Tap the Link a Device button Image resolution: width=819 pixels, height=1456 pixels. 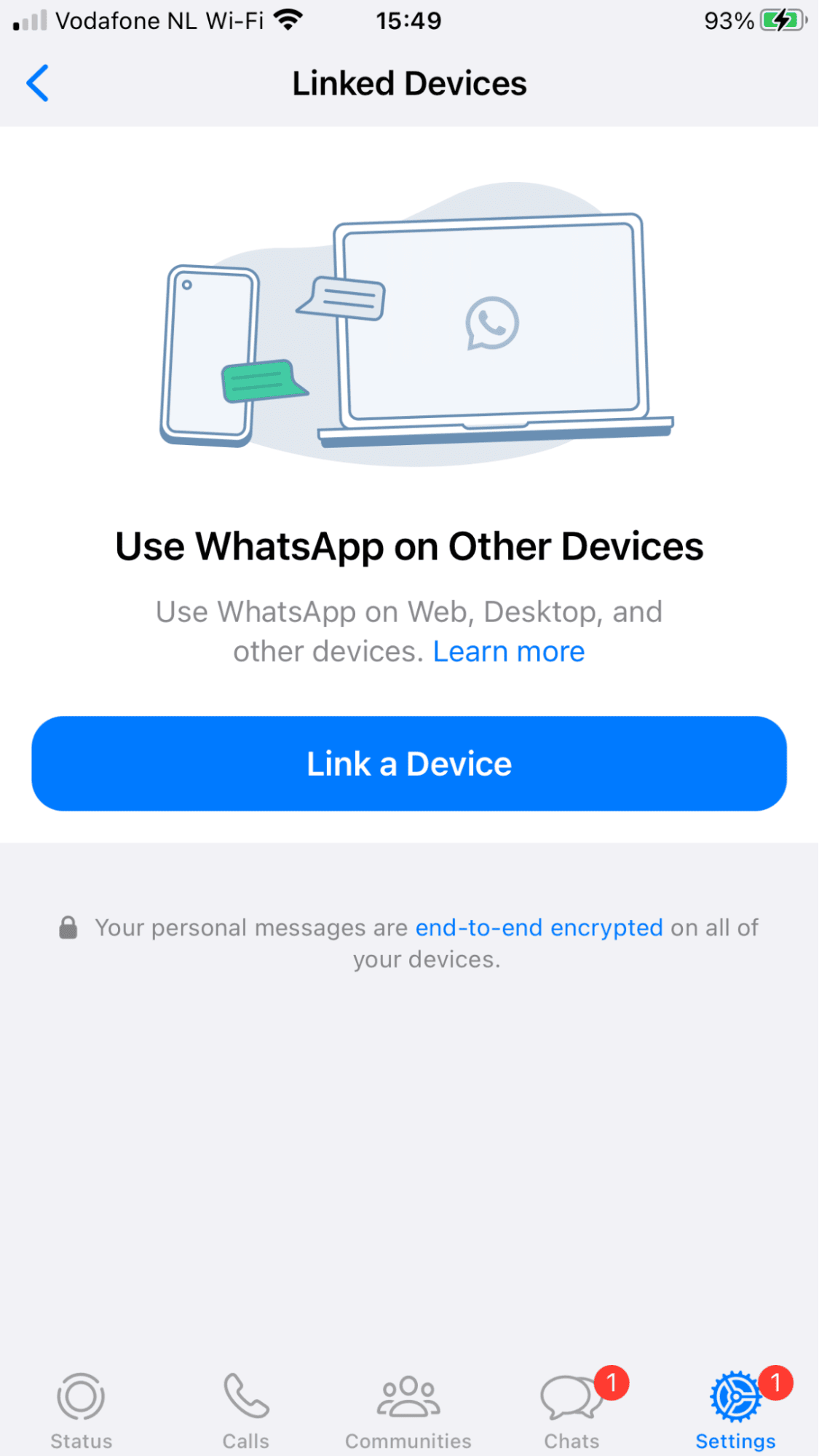tap(409, 763)
